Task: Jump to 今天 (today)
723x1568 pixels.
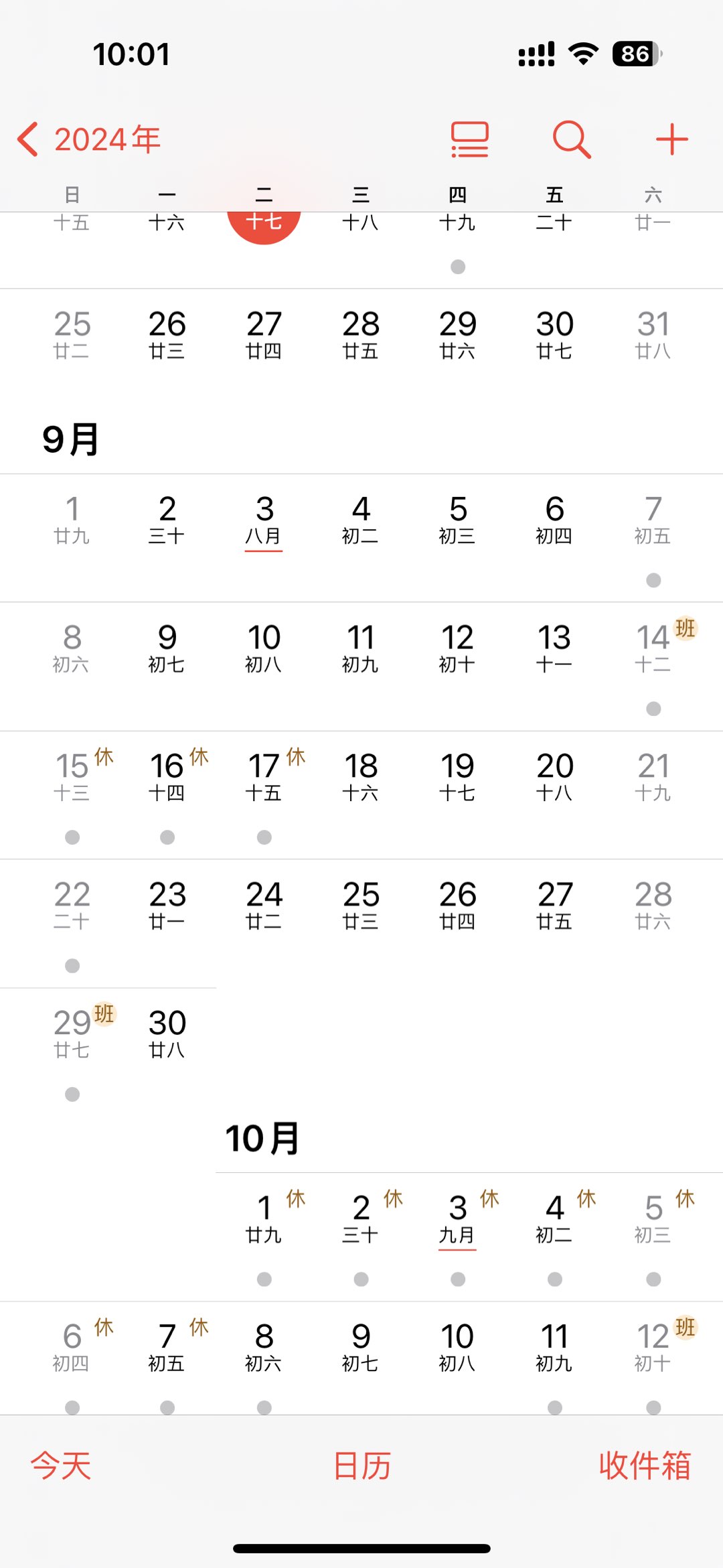Action: point(61,1465)
